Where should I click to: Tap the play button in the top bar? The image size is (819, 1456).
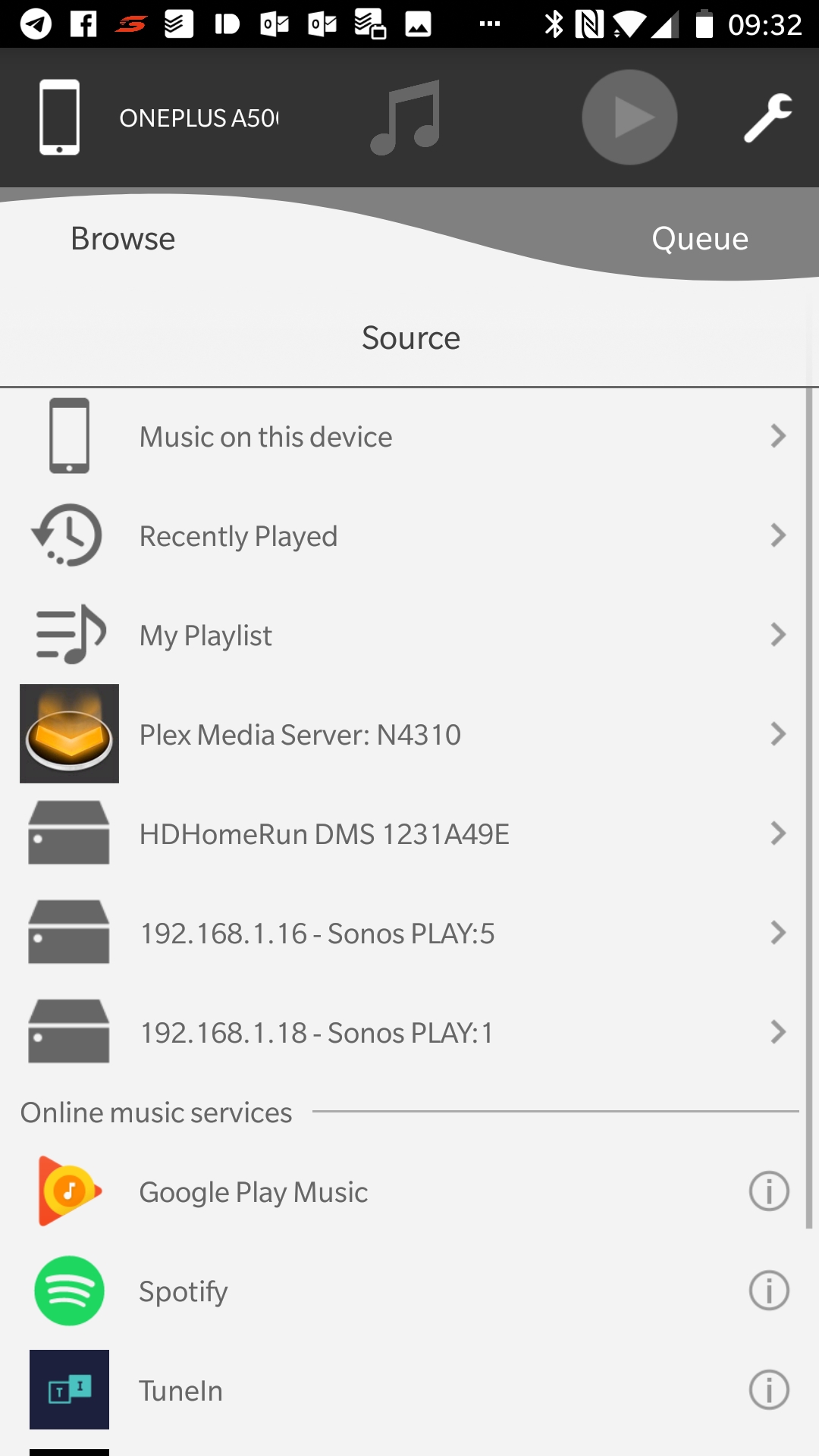point(629,118)
